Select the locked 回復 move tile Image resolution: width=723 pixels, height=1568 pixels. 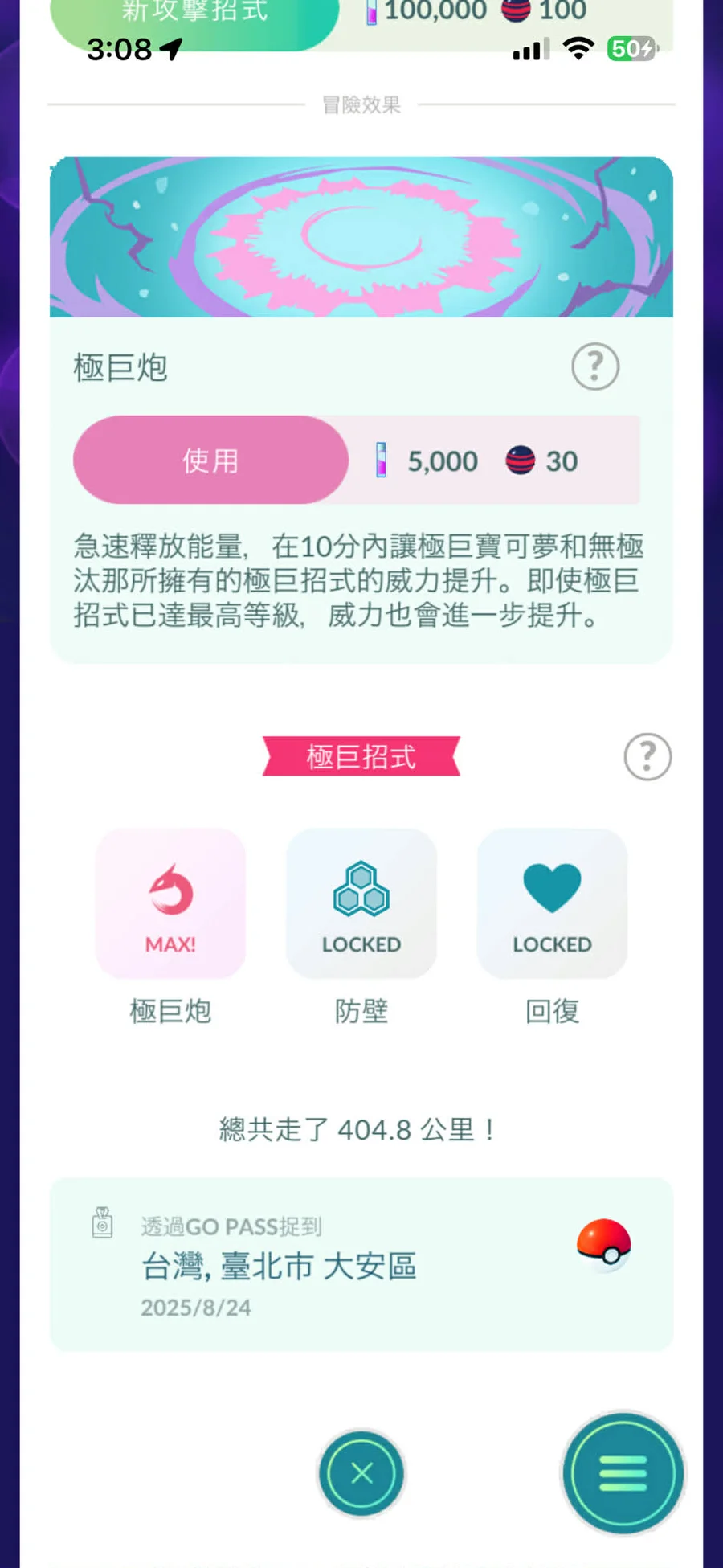tap(552, 903)
